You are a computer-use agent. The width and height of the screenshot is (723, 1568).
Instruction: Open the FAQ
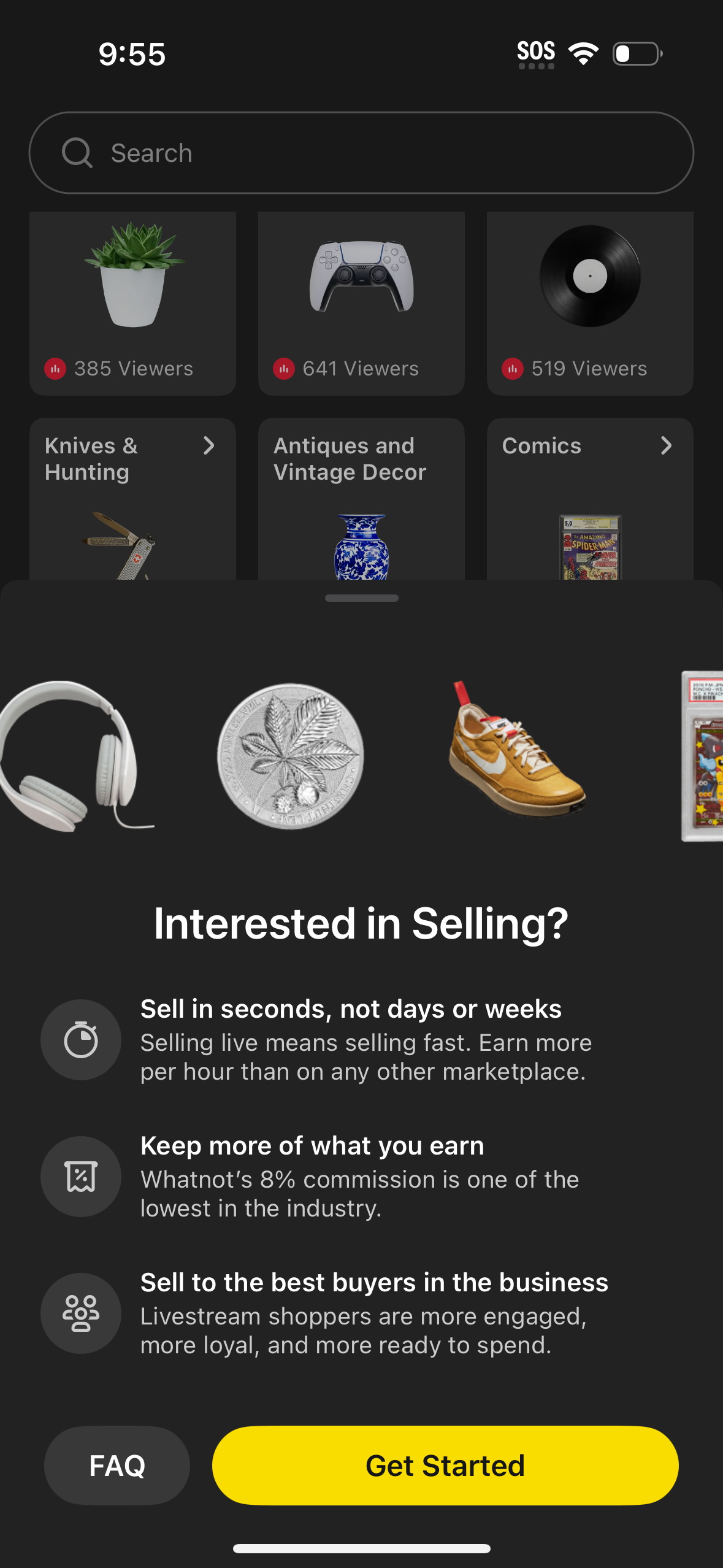point(117,1466)
